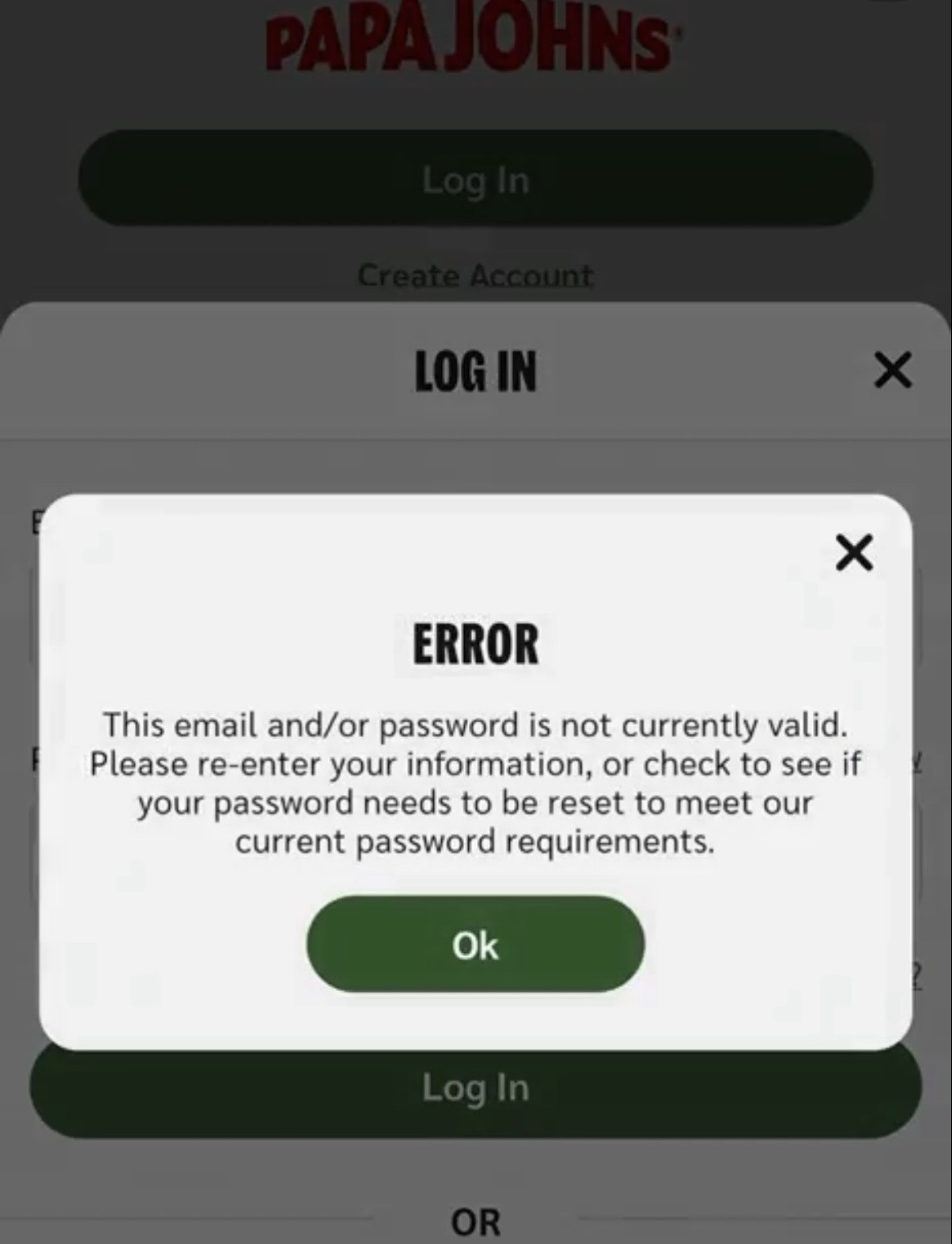Close the error dialog with X
The image size is (952, 1244).
(854, 553)
